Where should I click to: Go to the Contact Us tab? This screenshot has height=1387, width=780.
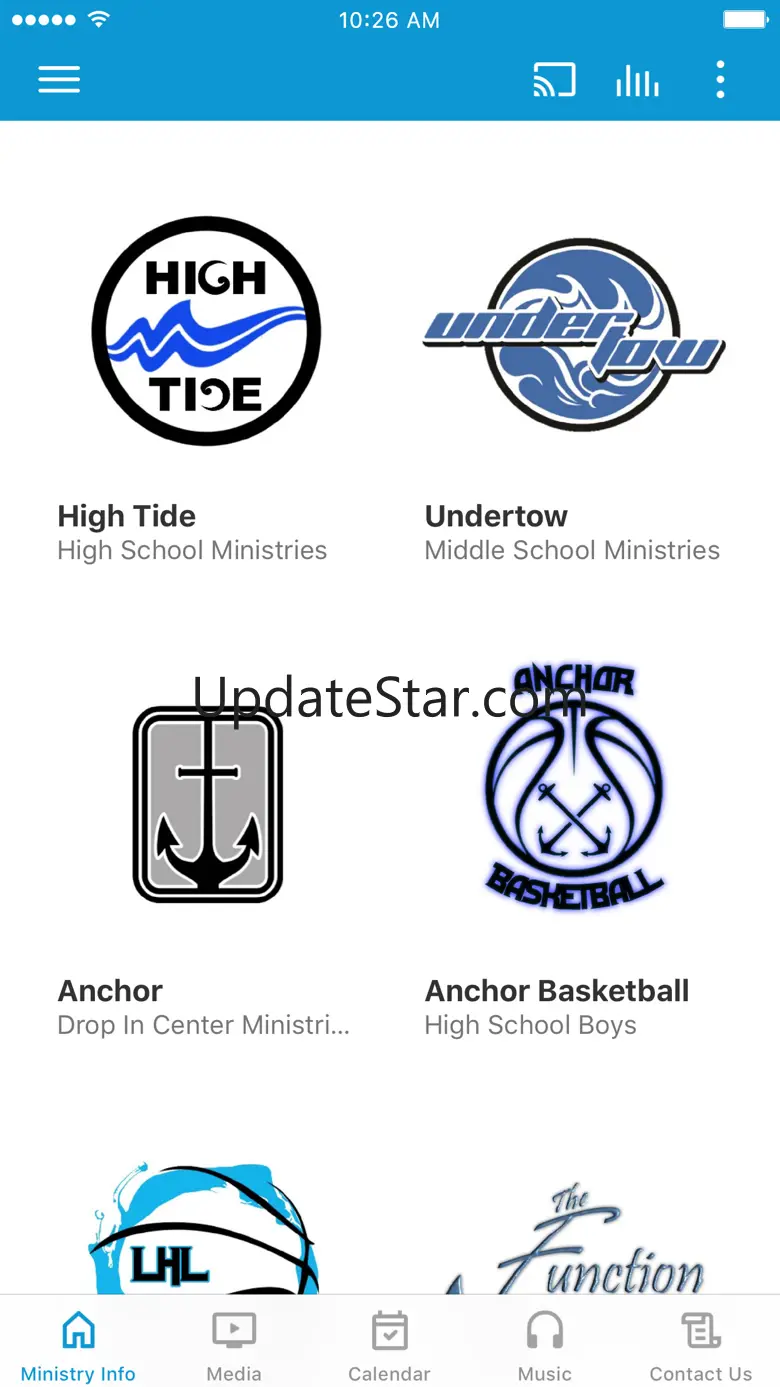(701, 1346)
